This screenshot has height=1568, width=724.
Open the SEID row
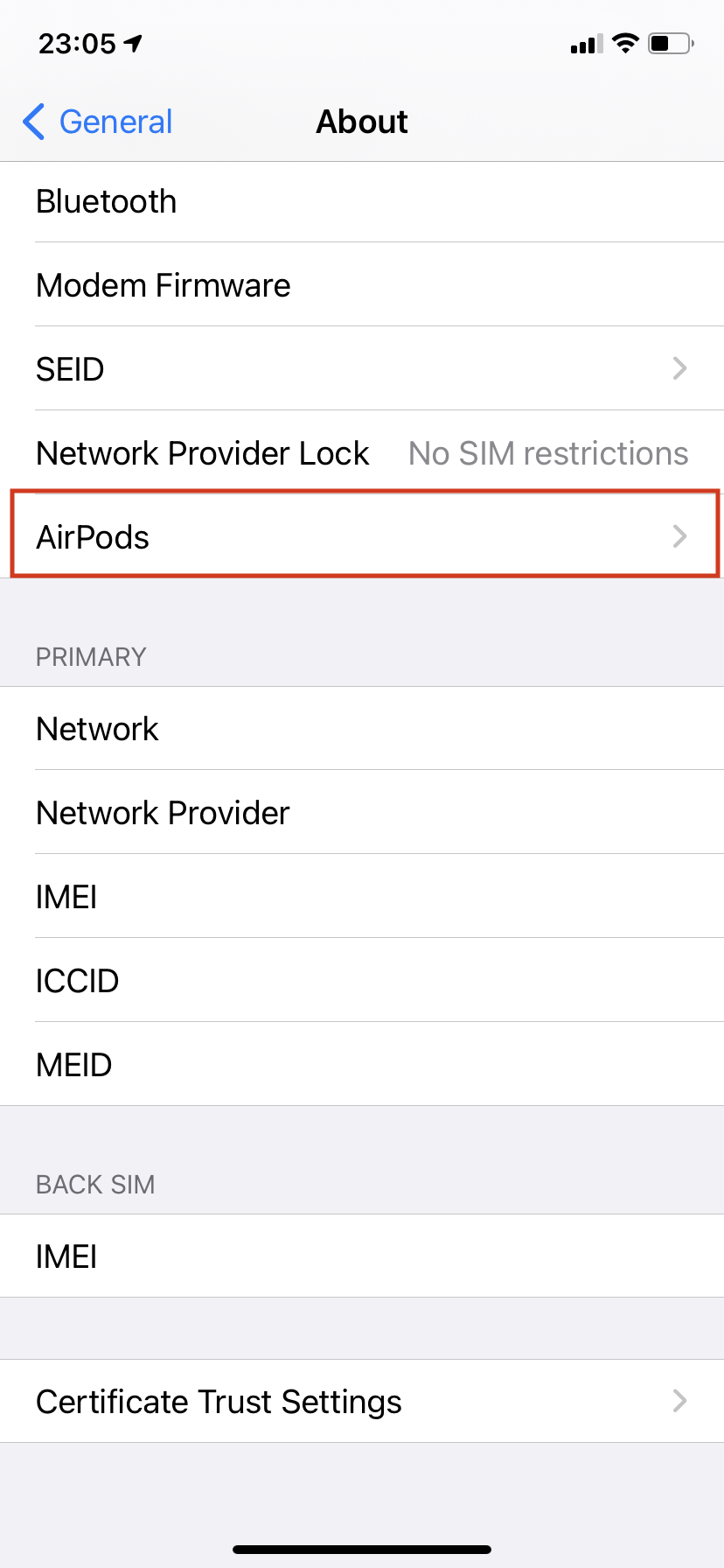pos(362,368)
